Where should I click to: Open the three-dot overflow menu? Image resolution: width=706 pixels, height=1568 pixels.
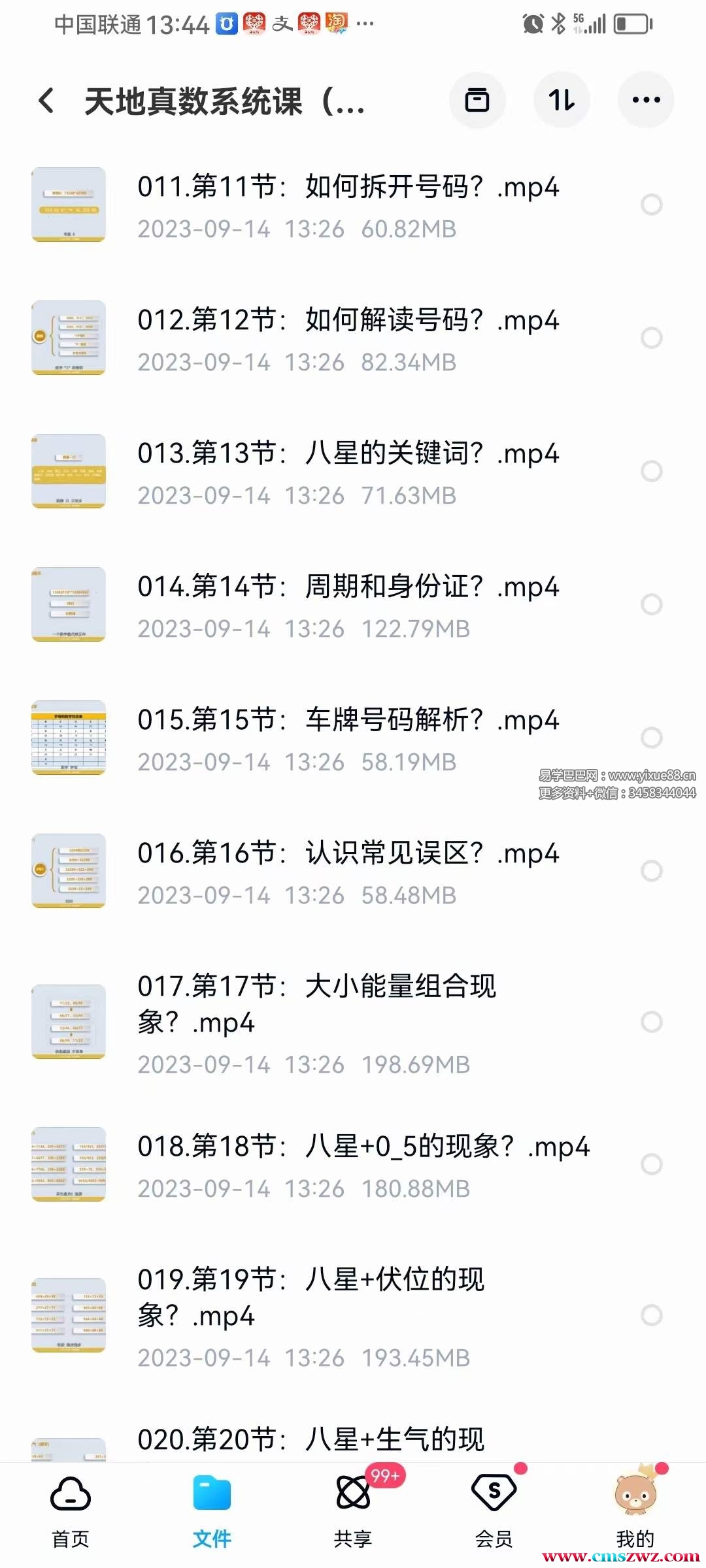coord(646,101)
